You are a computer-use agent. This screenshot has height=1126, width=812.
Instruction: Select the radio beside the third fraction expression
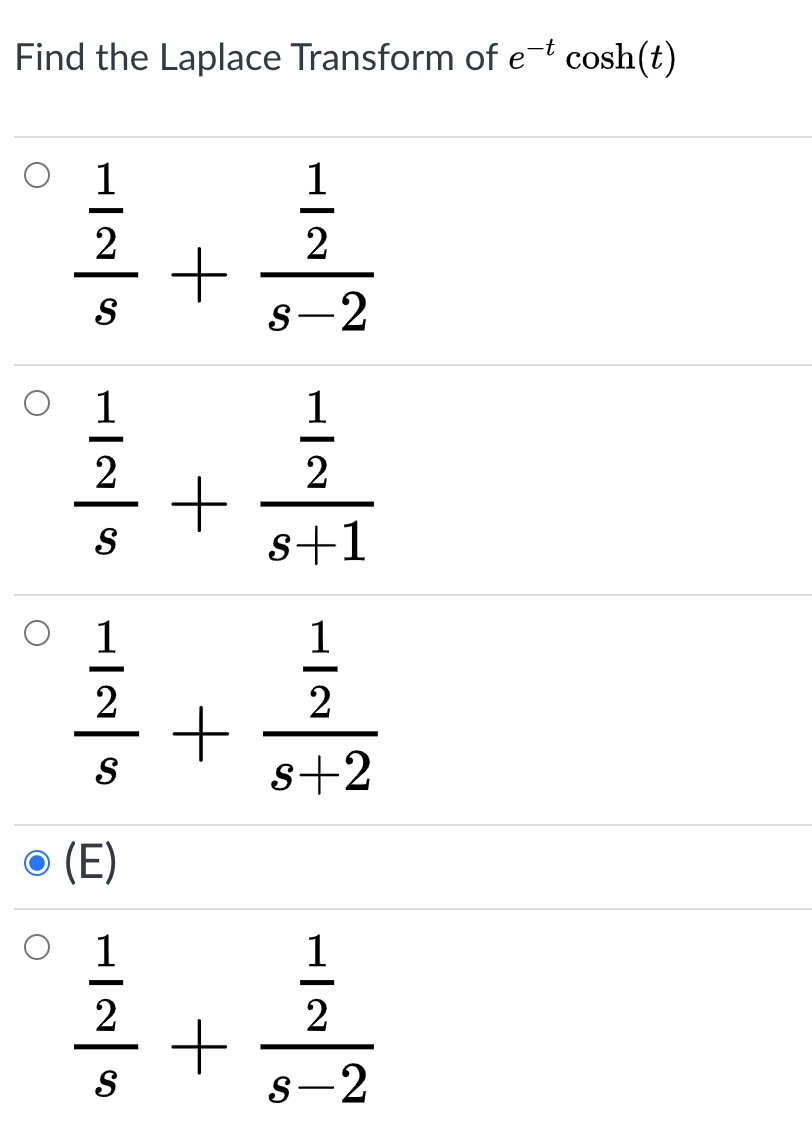coord(37,633)
